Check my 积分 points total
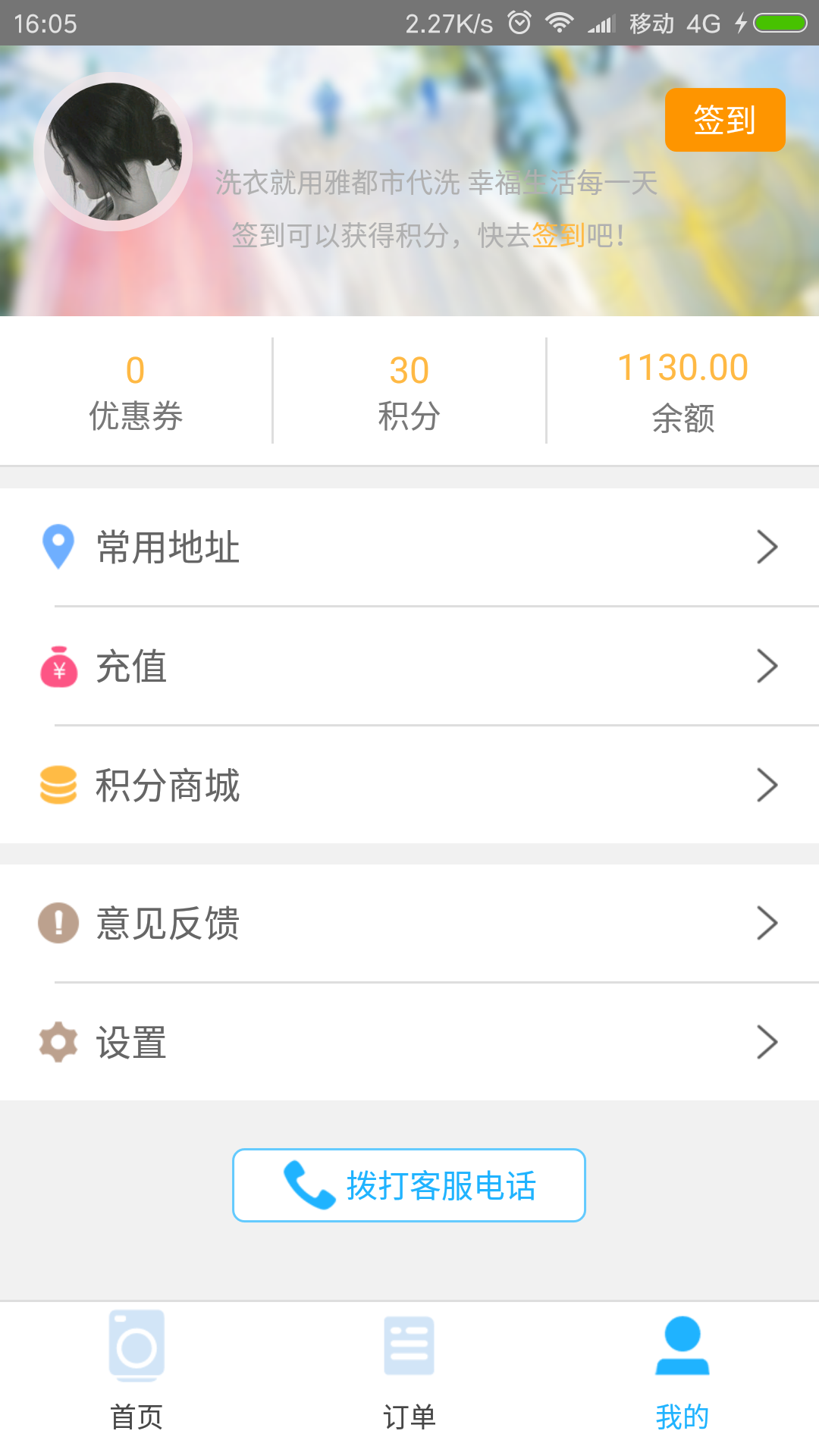 point(409,391)
